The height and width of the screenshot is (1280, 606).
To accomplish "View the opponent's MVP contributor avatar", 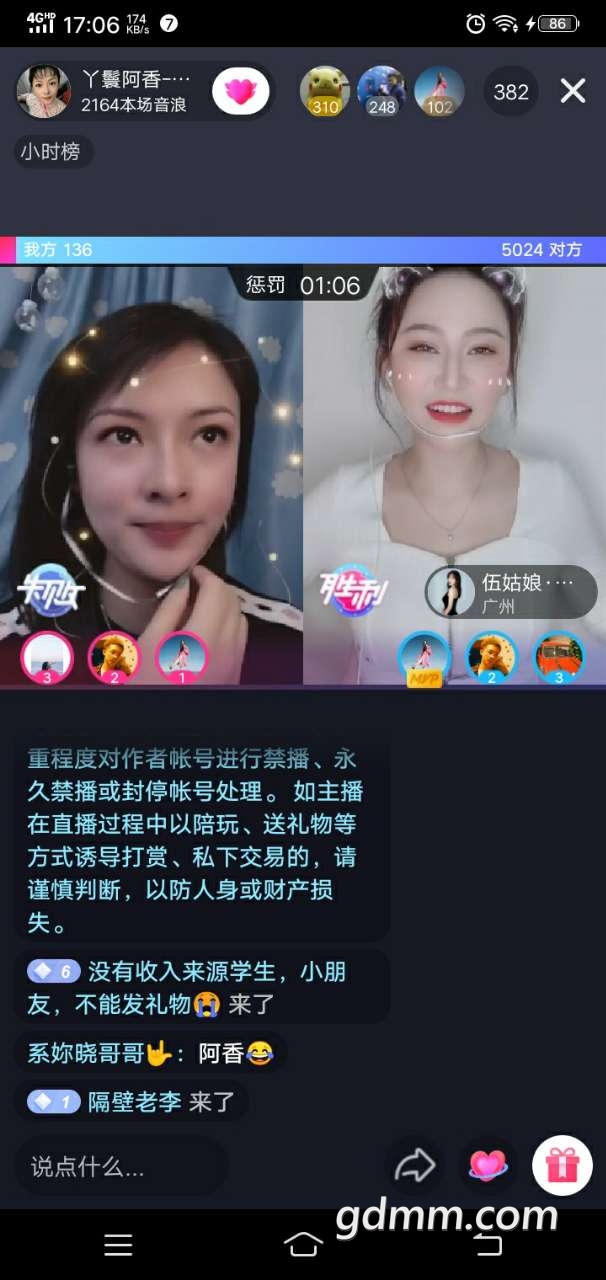I will (x=423, y=657).
